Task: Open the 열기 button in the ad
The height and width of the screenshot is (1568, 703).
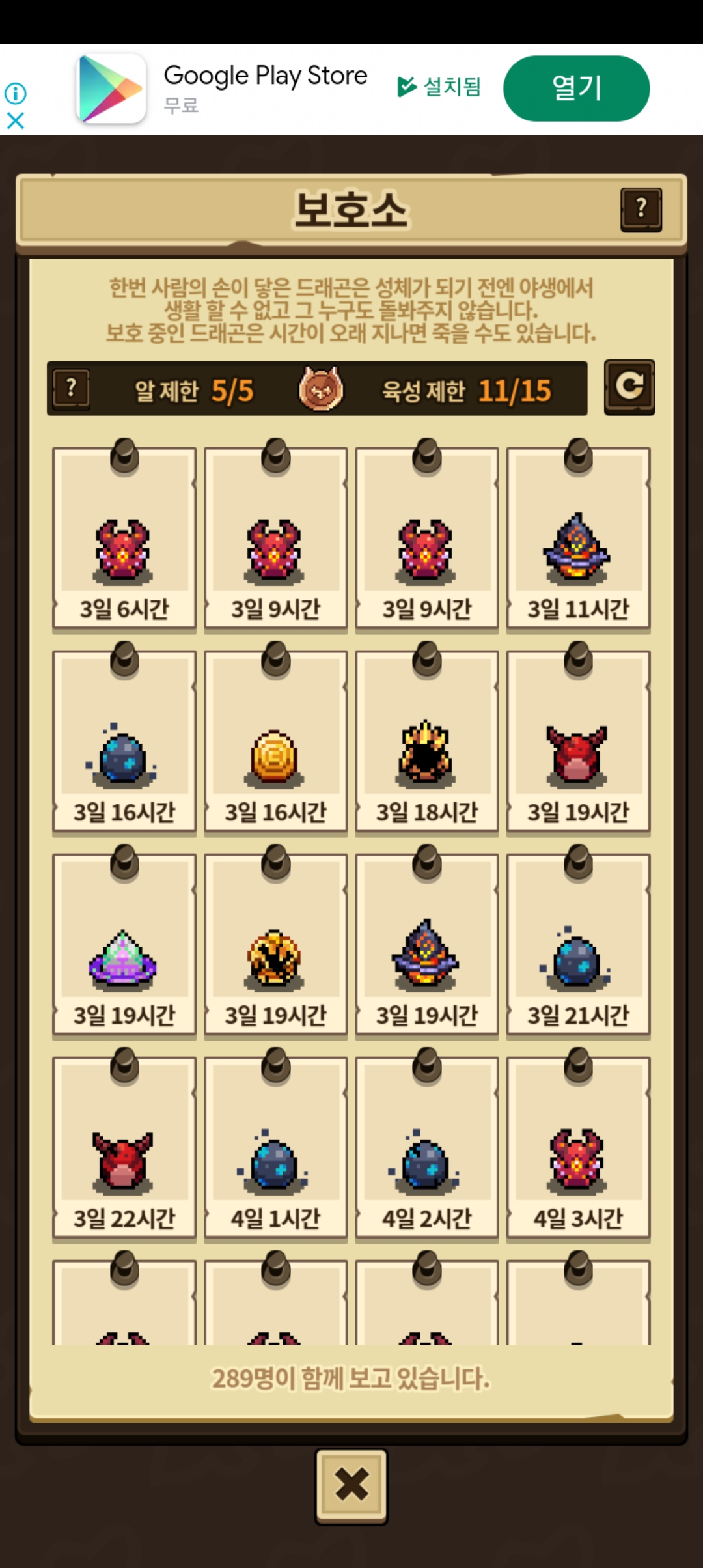Action: tap(576, 88)
